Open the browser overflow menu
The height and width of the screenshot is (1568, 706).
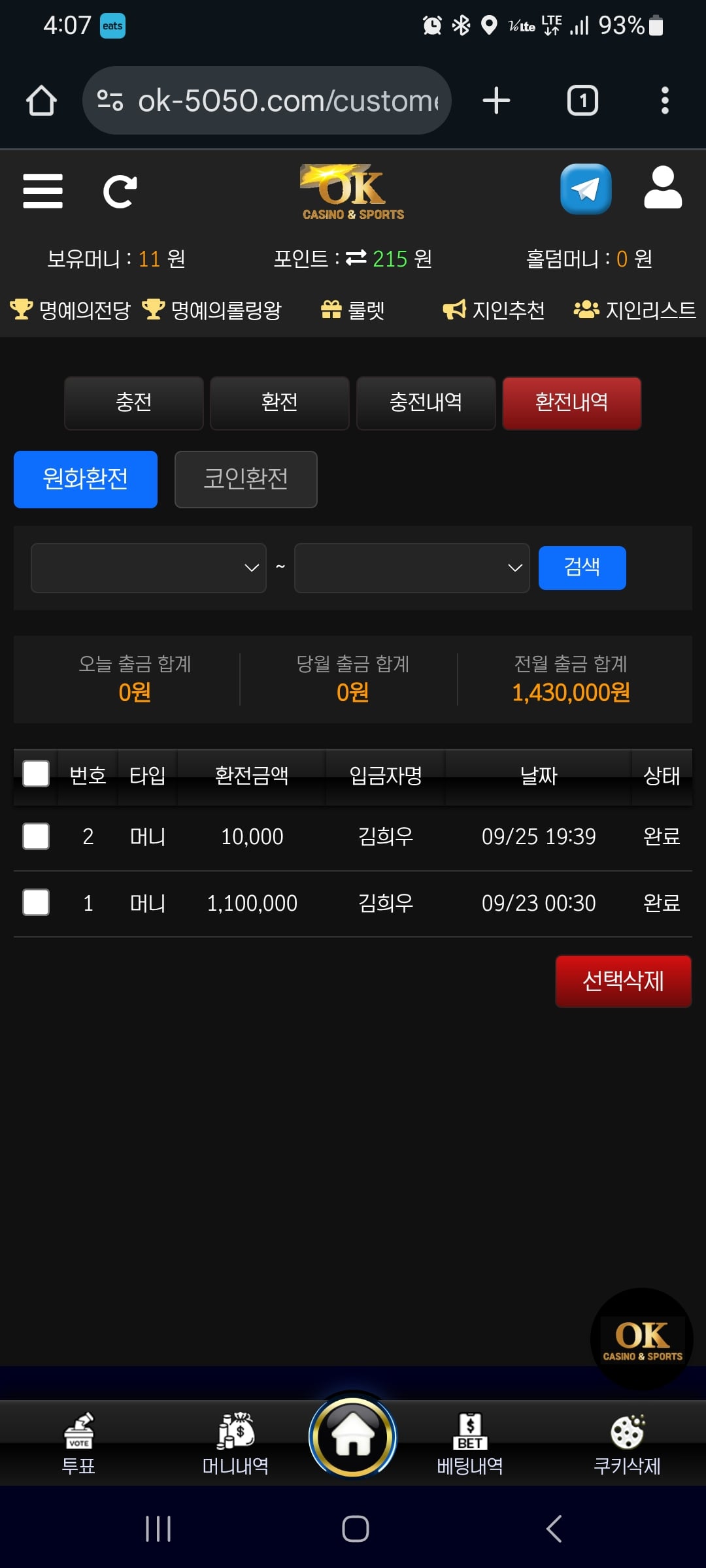point(665,101)
